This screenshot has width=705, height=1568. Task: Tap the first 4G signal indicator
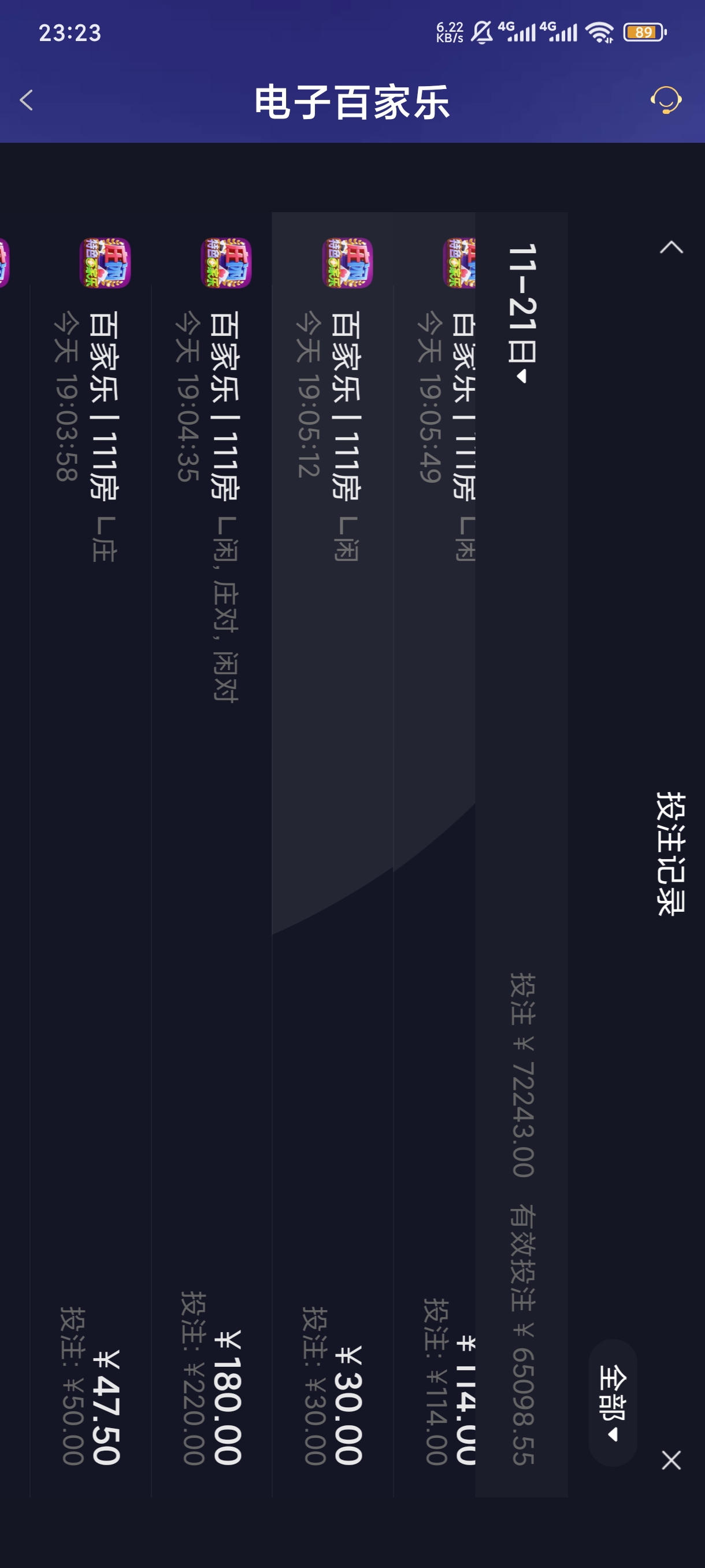516,31
